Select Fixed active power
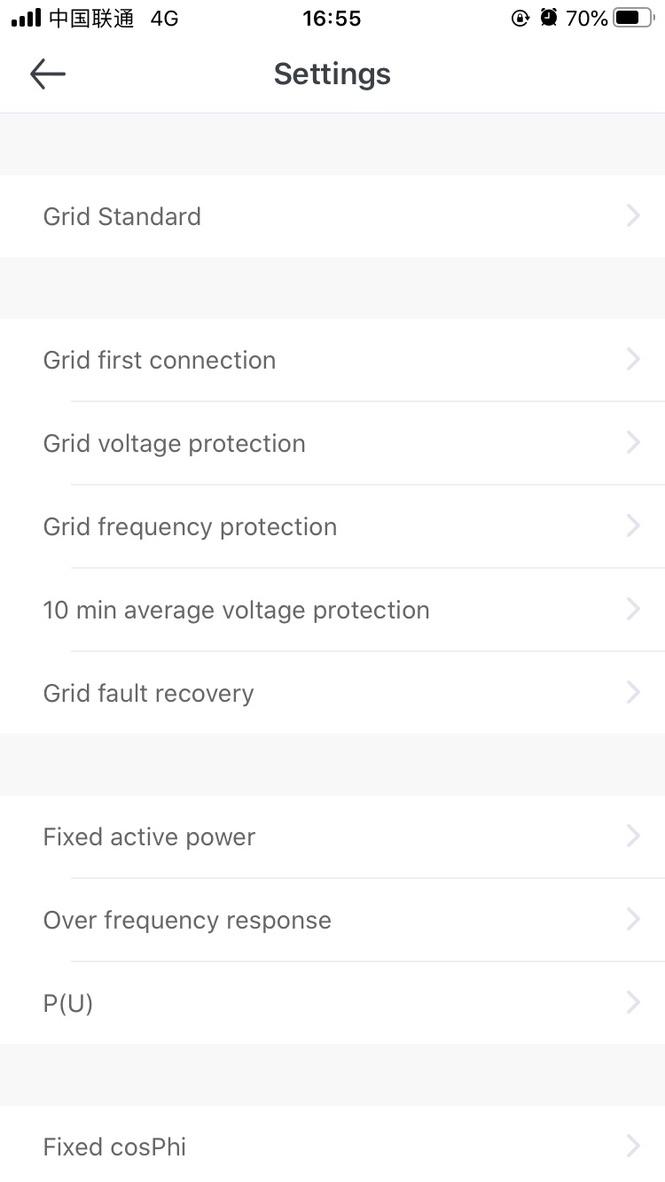665x1182 pixels. coord(332,837)
